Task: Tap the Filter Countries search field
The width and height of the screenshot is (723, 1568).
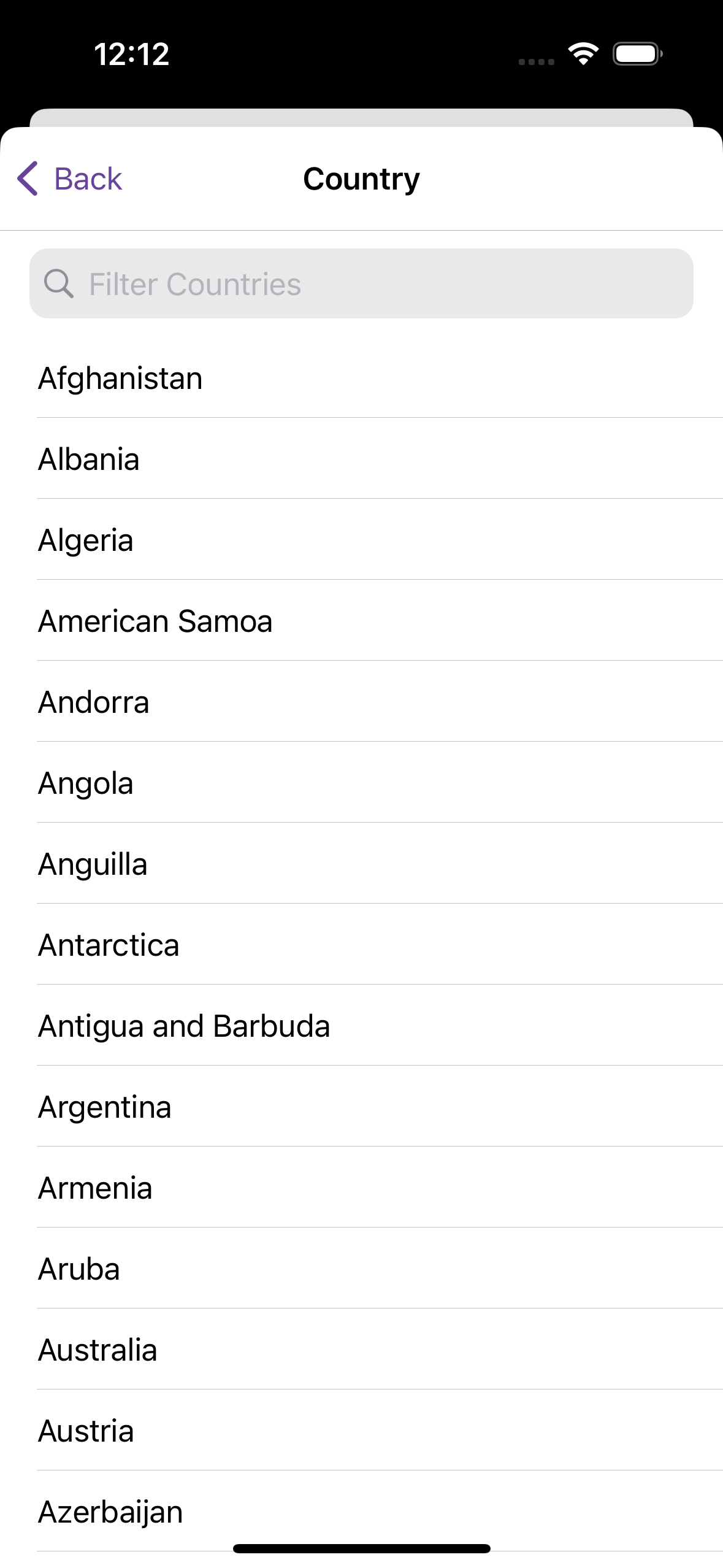Action: point(361,284)
